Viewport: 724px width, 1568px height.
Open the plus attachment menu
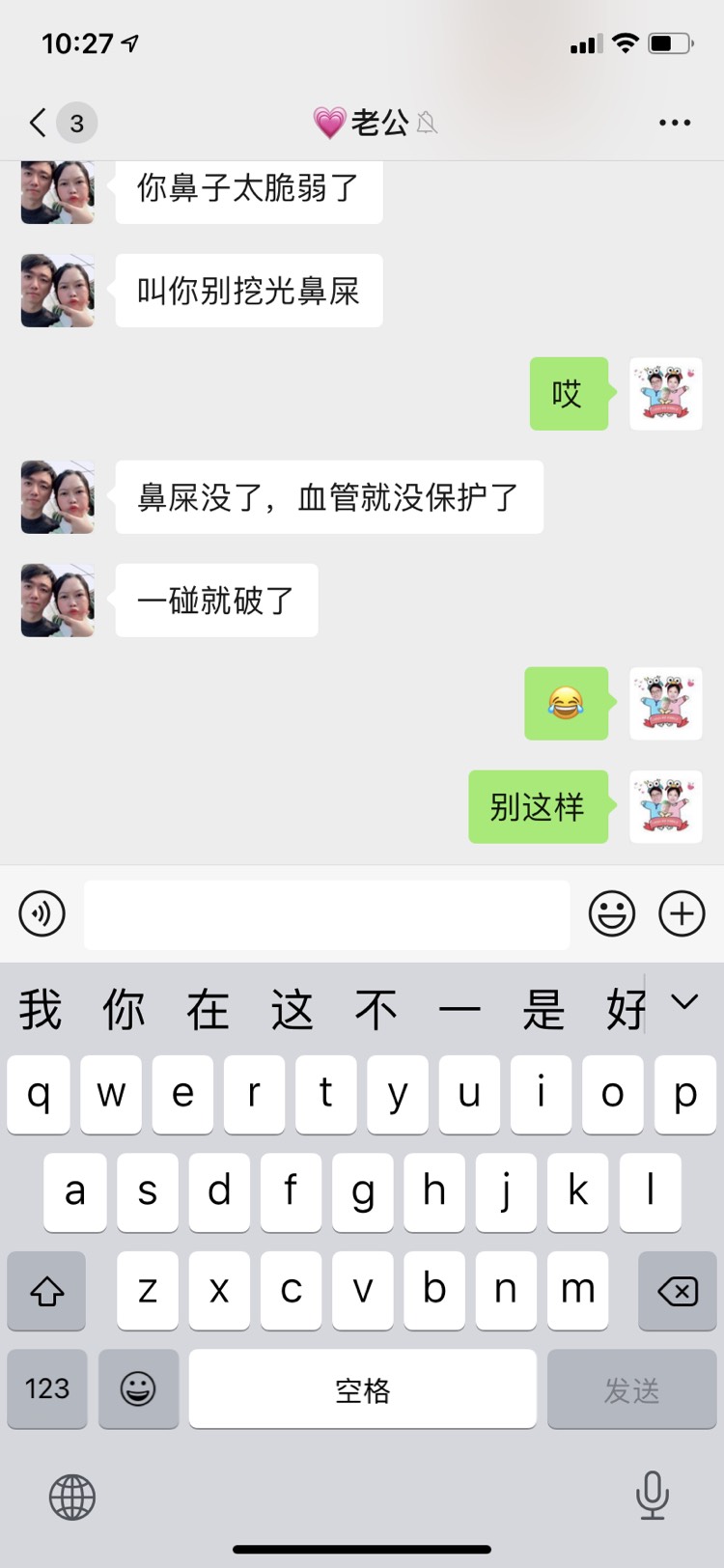tap(682, 913)
